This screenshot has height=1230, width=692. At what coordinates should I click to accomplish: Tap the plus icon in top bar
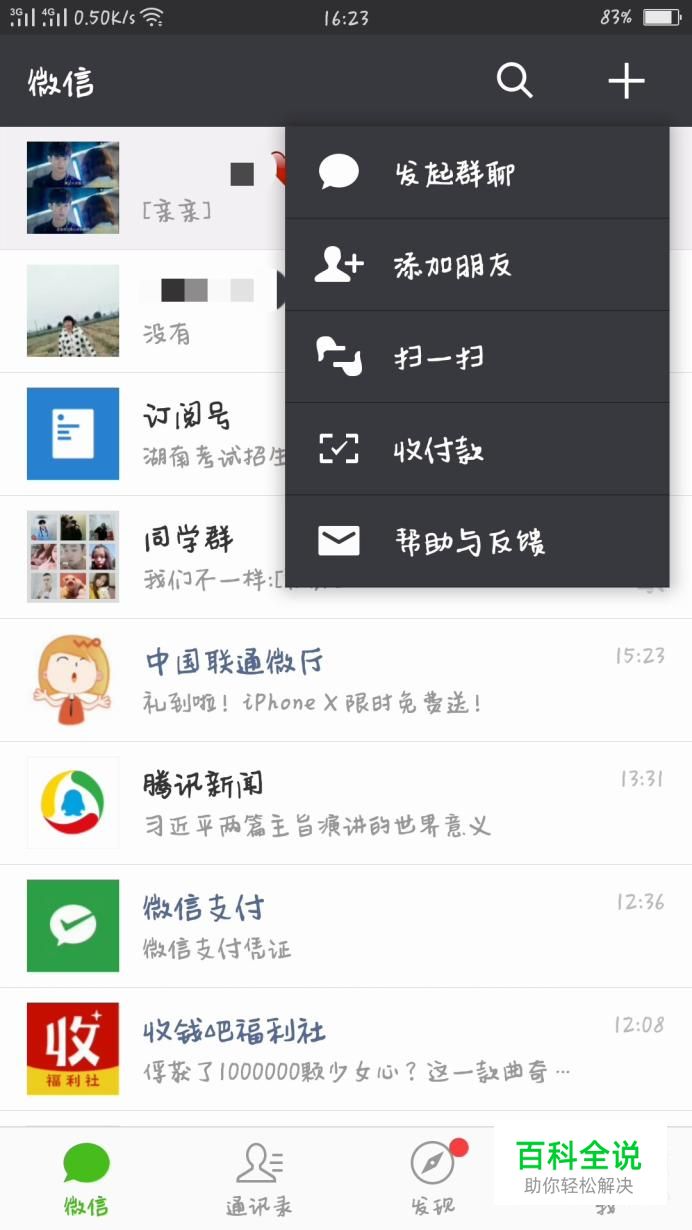(627, 81)
